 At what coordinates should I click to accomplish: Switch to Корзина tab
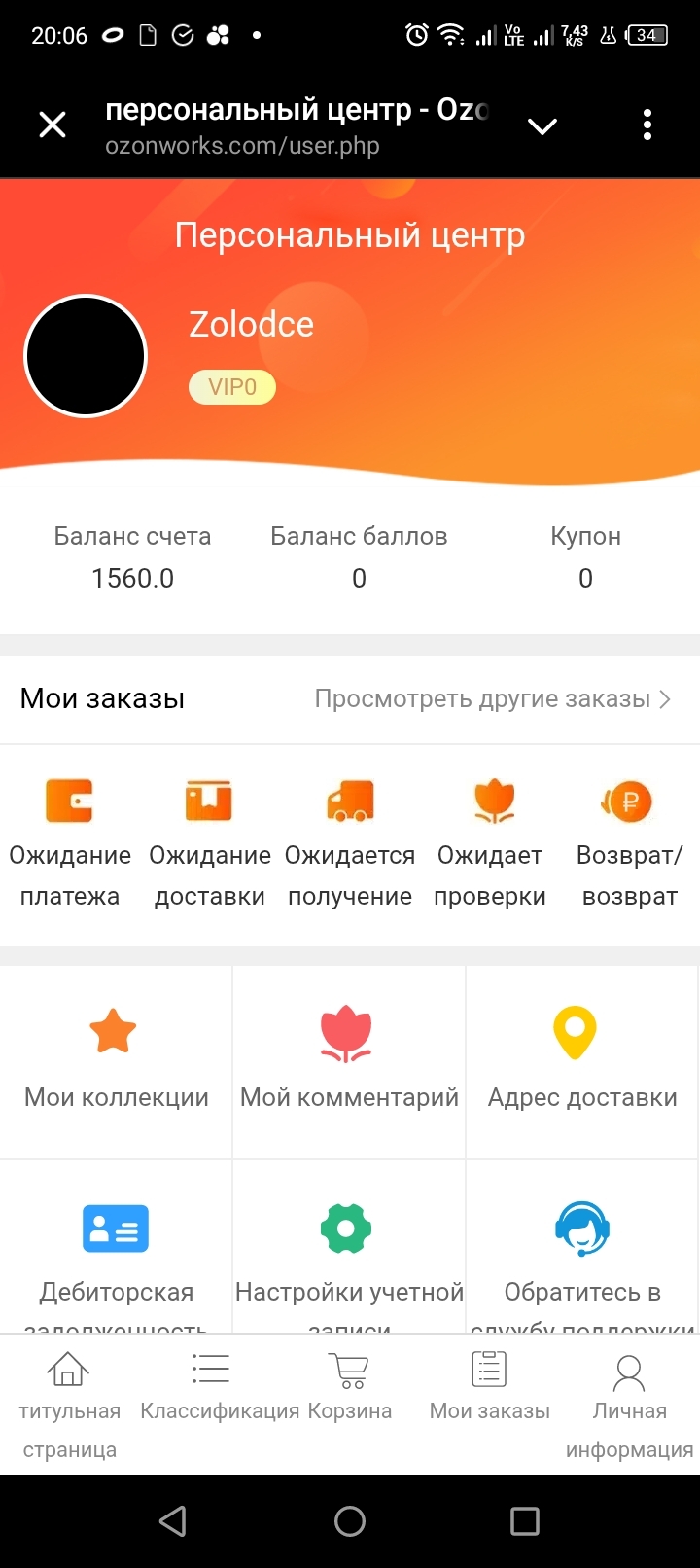[350, 1389]
